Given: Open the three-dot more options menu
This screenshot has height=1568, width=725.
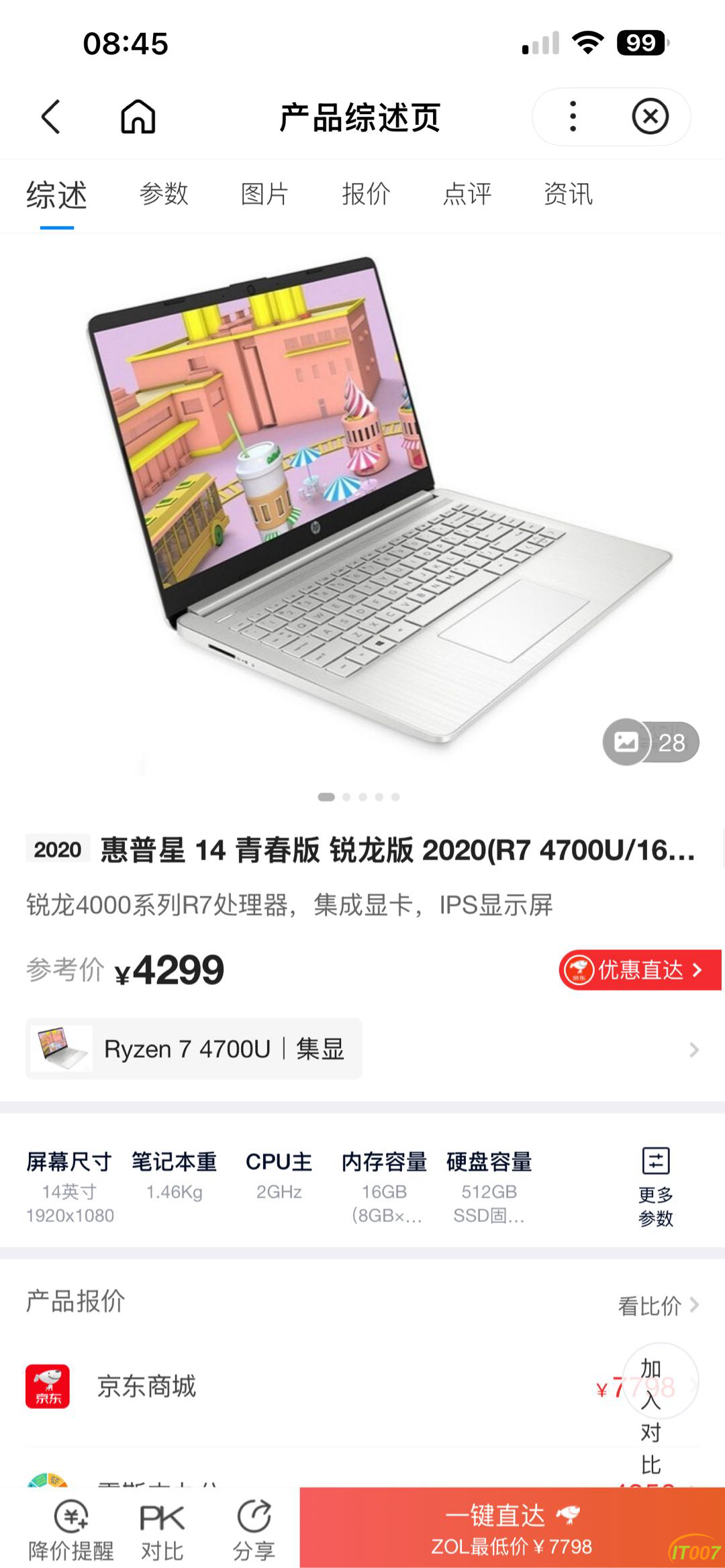Looking at the screenshot, I should click(573, 116).
